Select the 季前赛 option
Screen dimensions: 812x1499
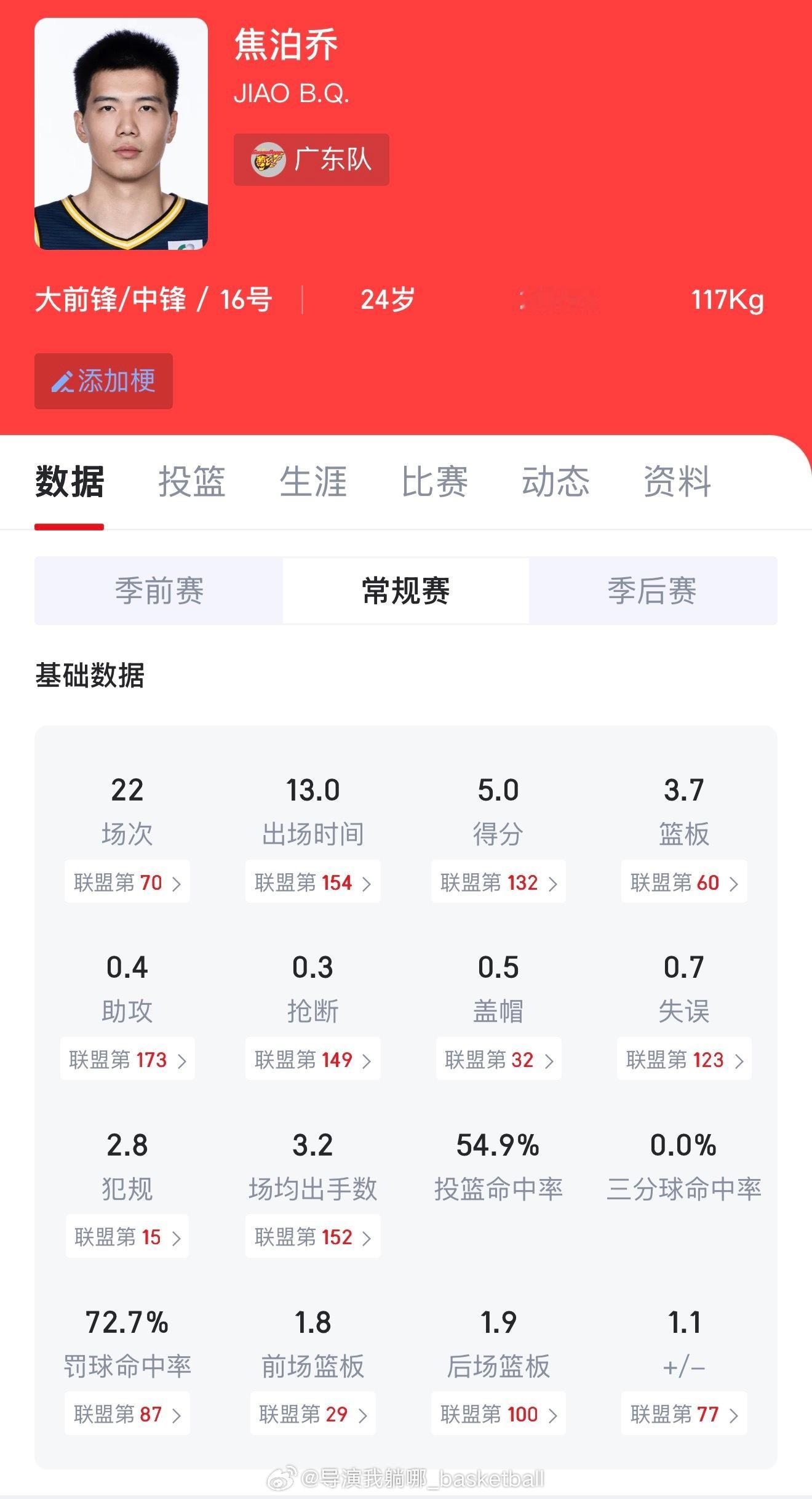[x=159, y=591]
